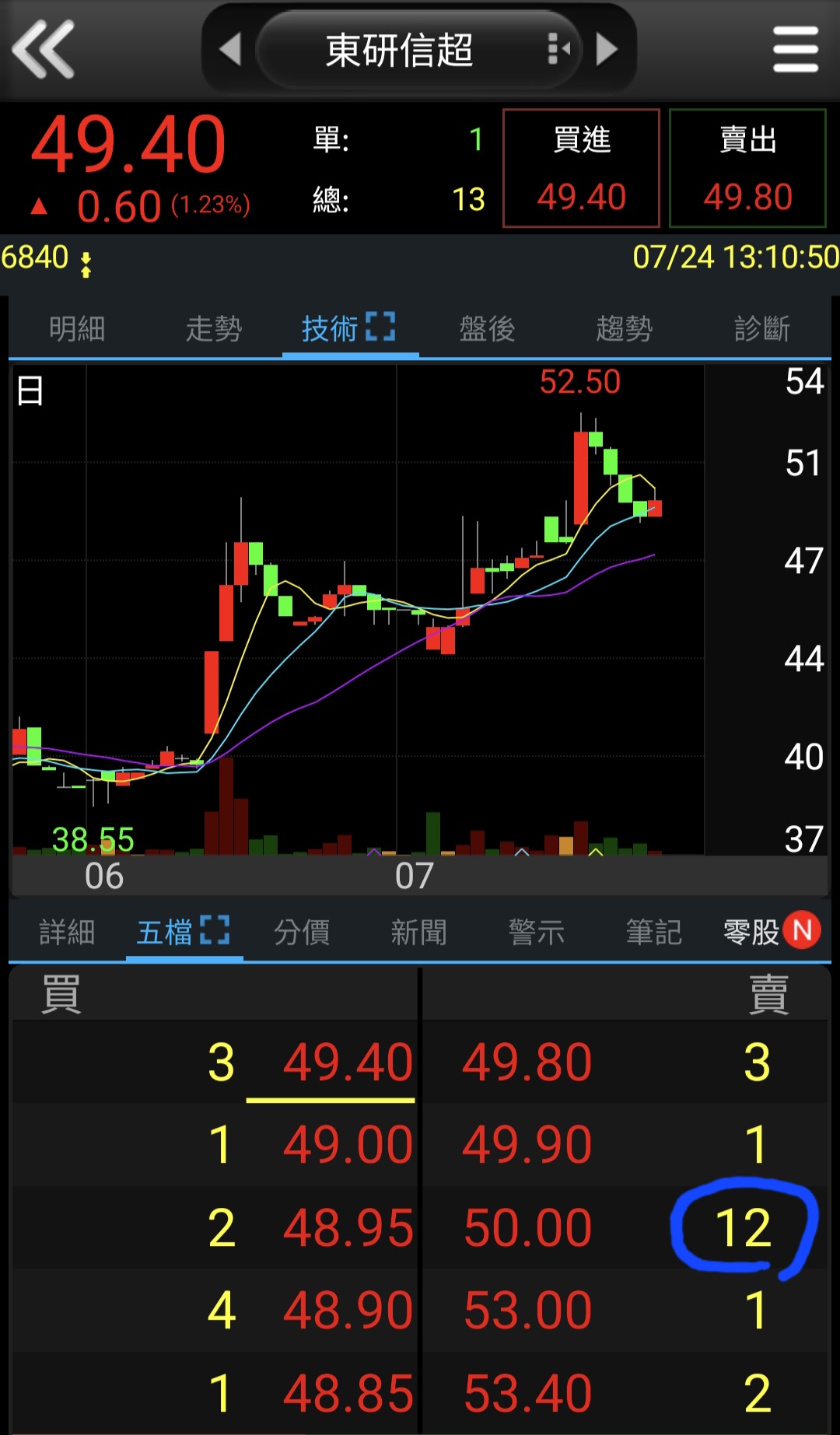This screenshot has width=840, height=1435.
Task: Go back with the double-arrow icon
Action: [44, 50]
